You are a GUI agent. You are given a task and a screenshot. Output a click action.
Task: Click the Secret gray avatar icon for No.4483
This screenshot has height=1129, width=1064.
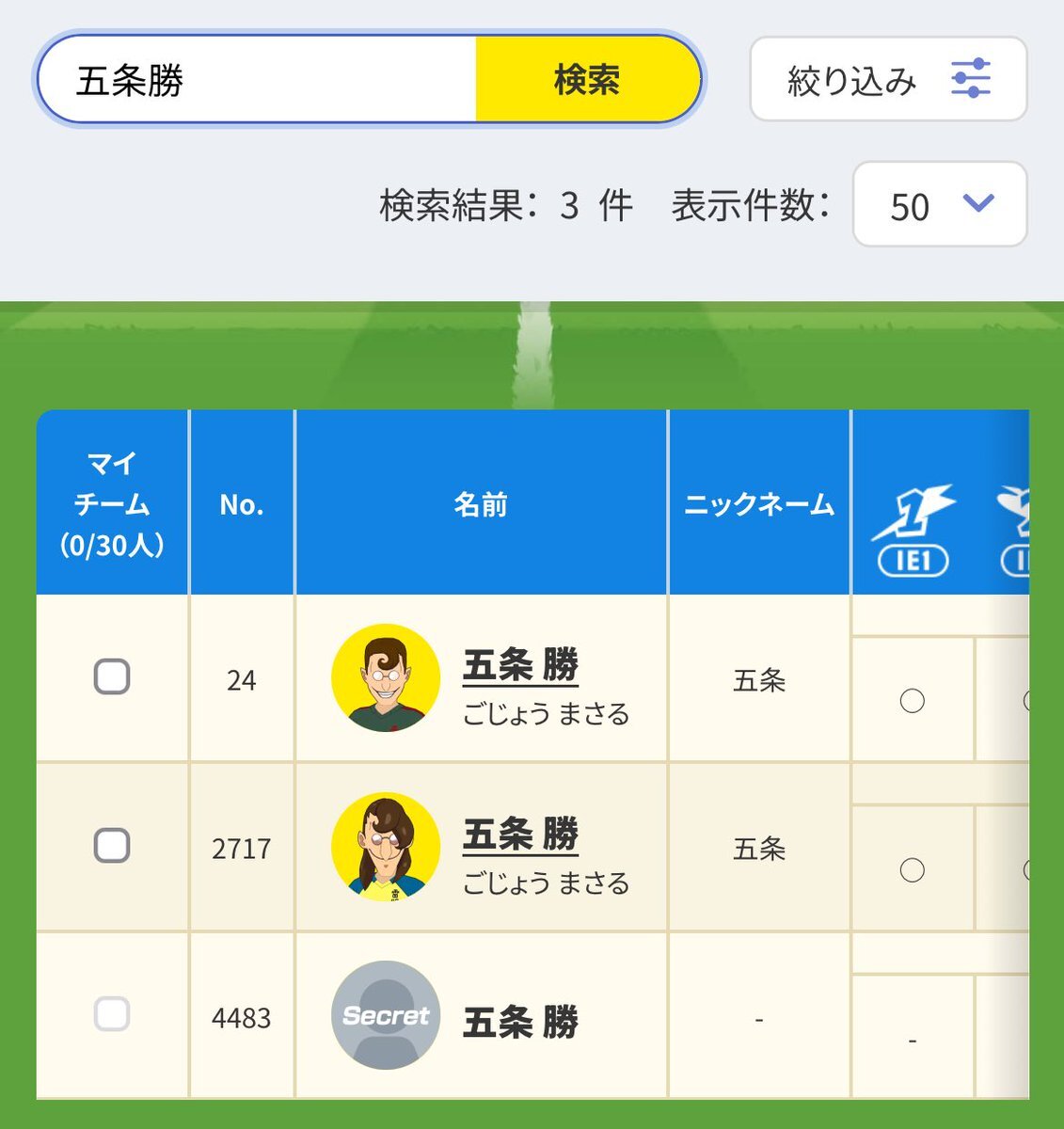pyautogui.click(x=384, y=1016)
